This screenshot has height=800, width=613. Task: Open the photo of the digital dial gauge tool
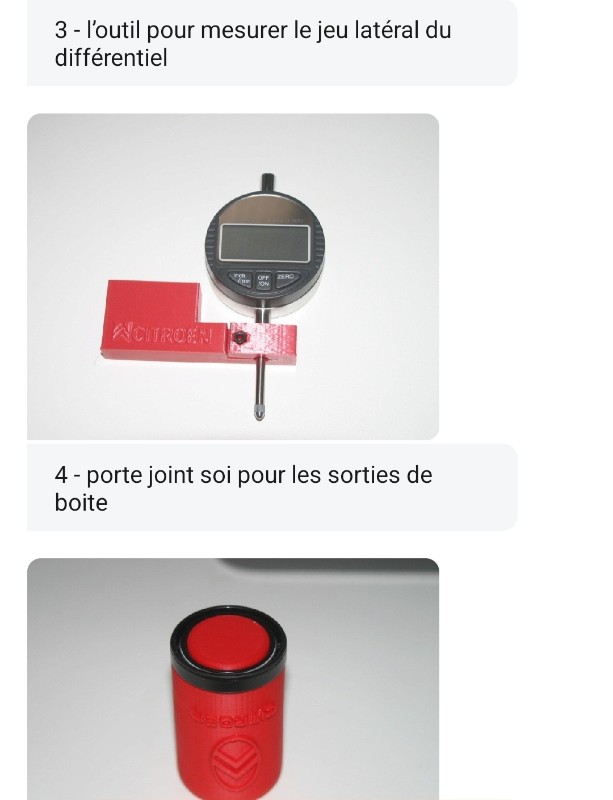click(233, 276)
